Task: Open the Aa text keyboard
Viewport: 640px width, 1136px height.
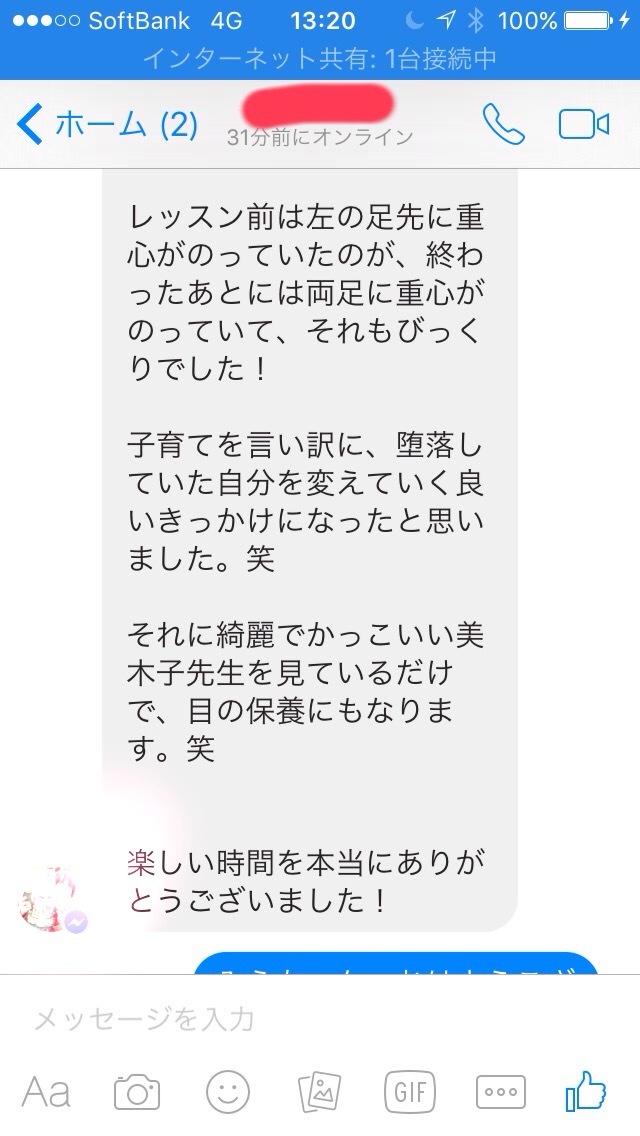Action: coord(46,1091)
